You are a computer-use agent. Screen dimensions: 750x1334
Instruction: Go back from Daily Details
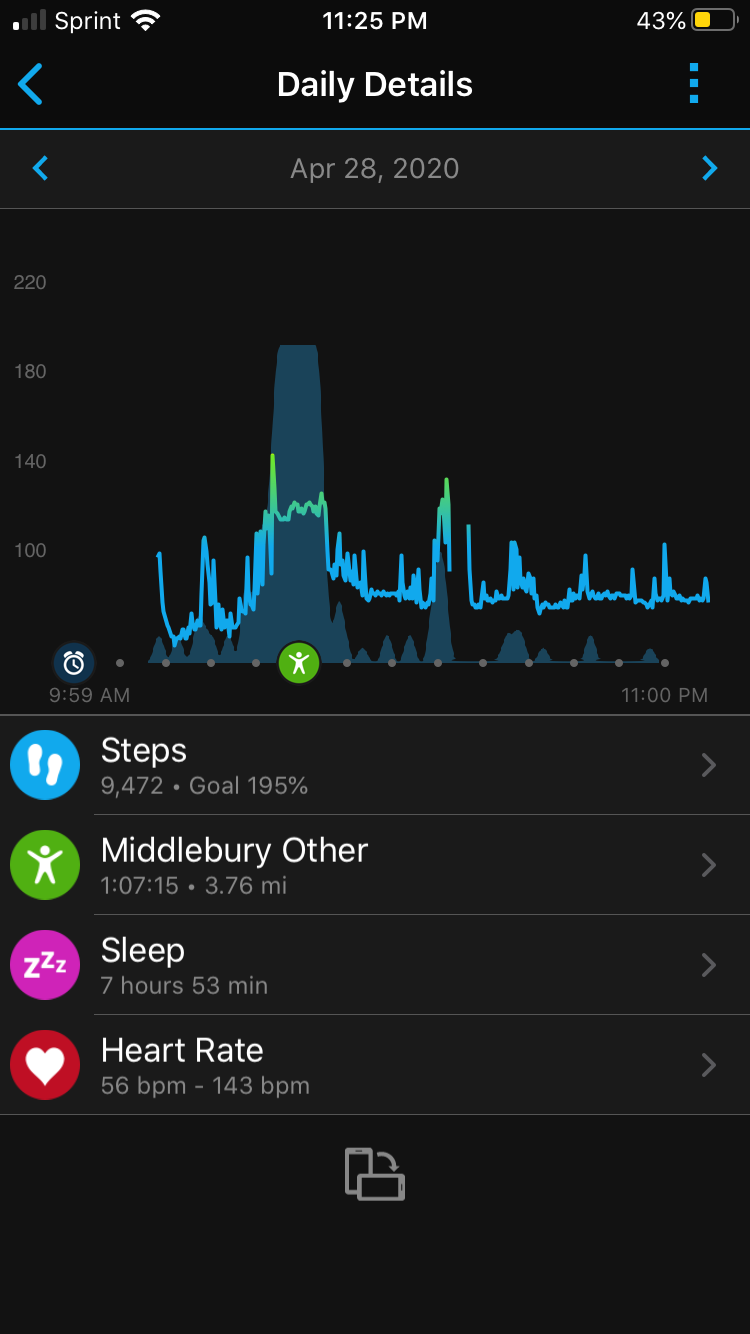31,84
